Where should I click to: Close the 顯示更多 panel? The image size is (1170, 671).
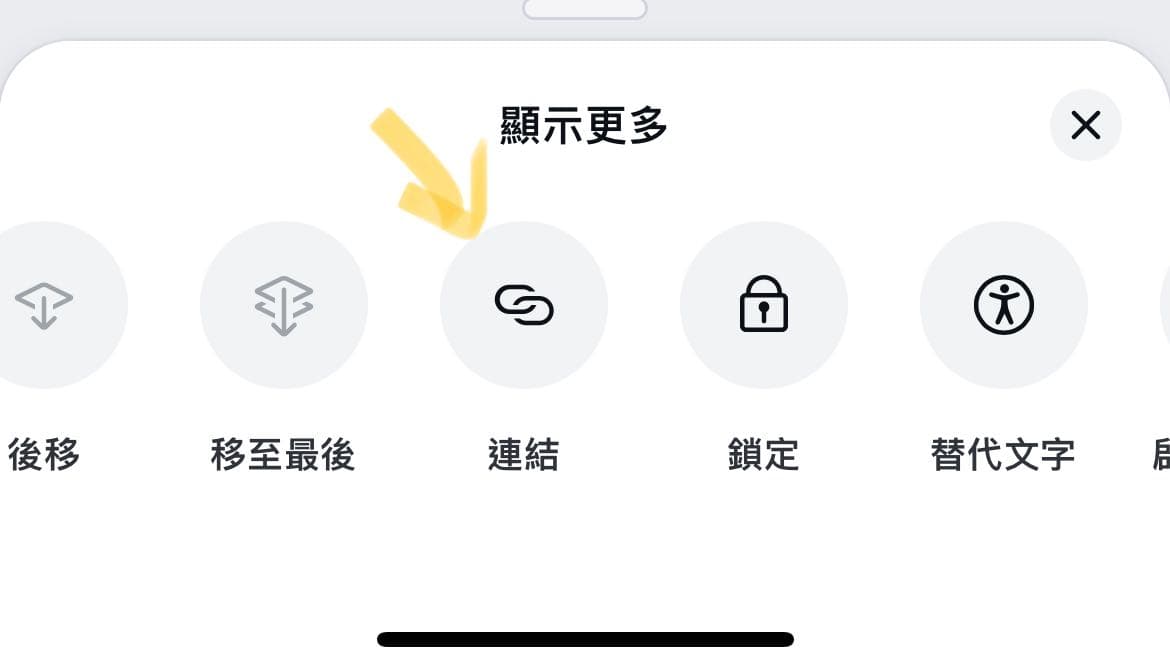tap(1085, 125)
